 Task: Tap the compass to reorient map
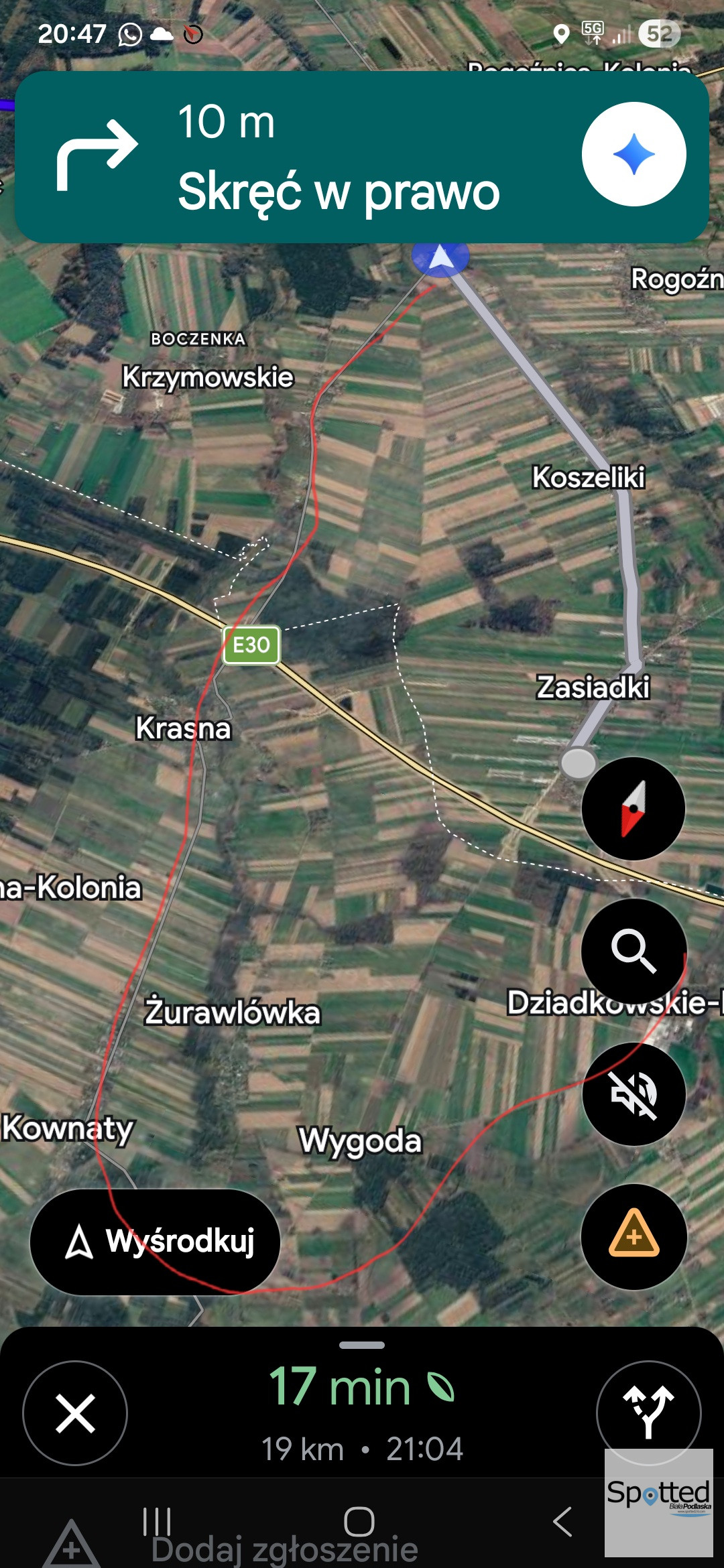[633, 809]
